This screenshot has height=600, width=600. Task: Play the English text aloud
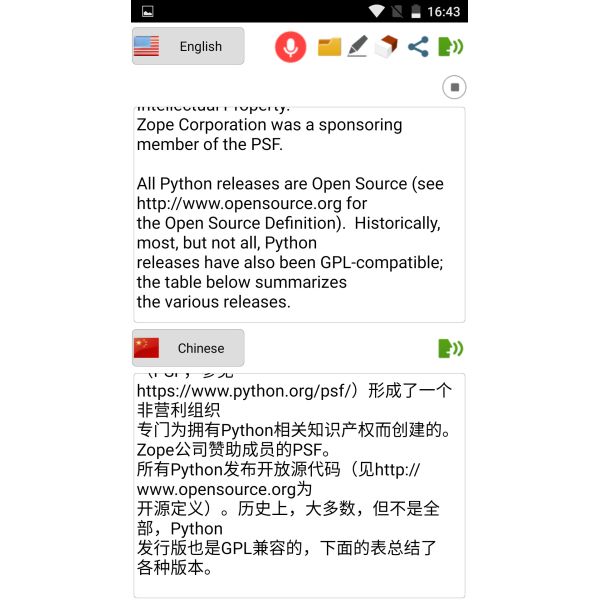451,47
